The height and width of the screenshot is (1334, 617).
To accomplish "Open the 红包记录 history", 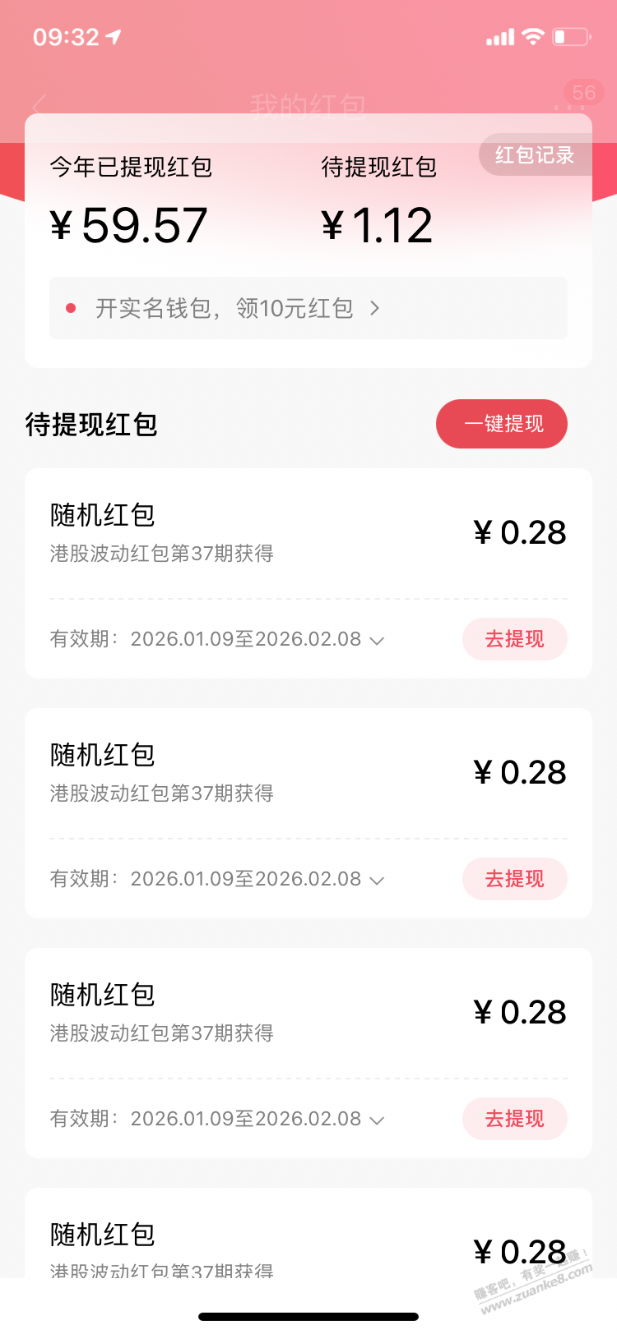I will coord(535,155).
